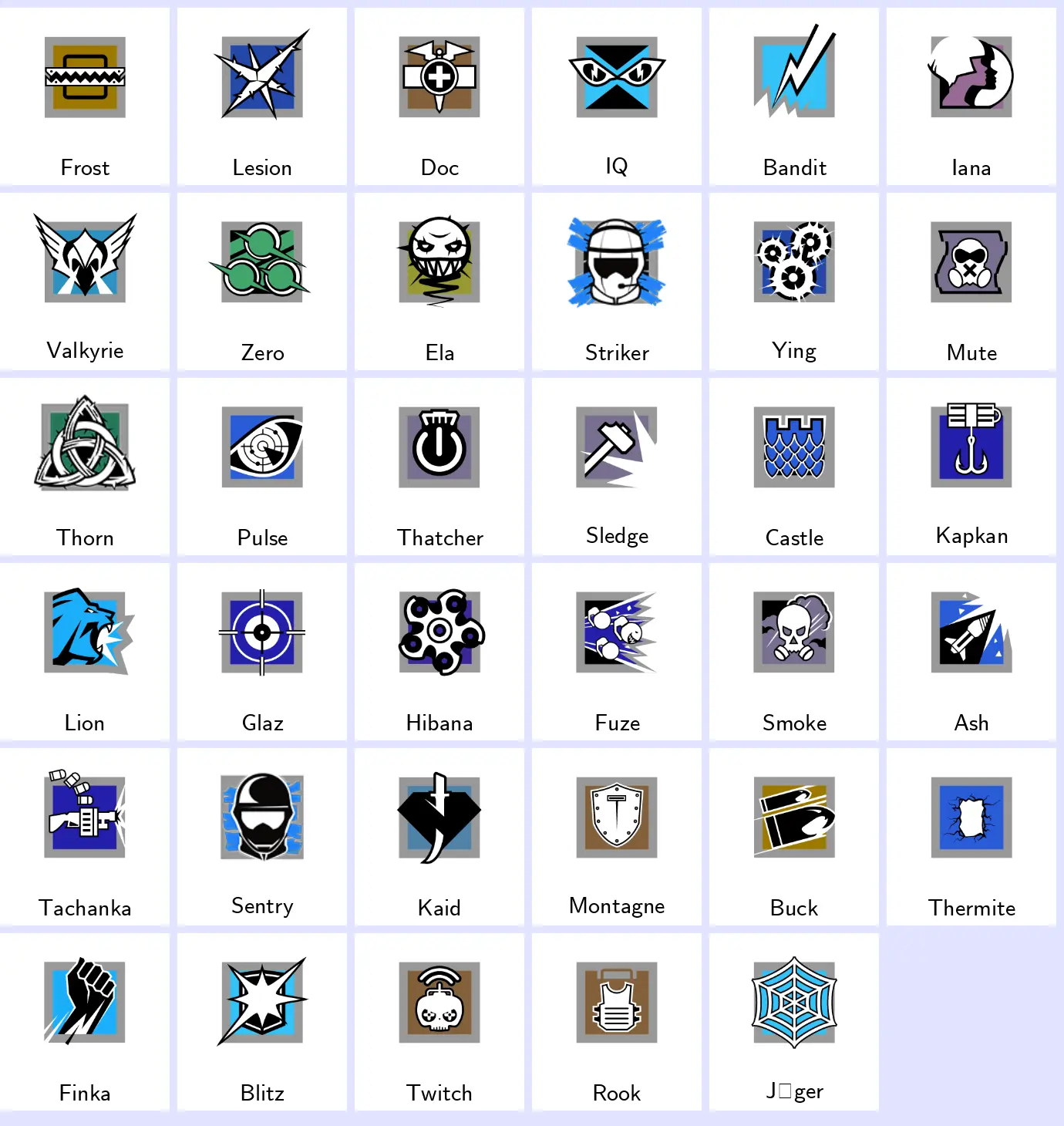Select Bandit from the grid
The width and height of the screenshot is (1064, 1126).
[x=794, y=96]
